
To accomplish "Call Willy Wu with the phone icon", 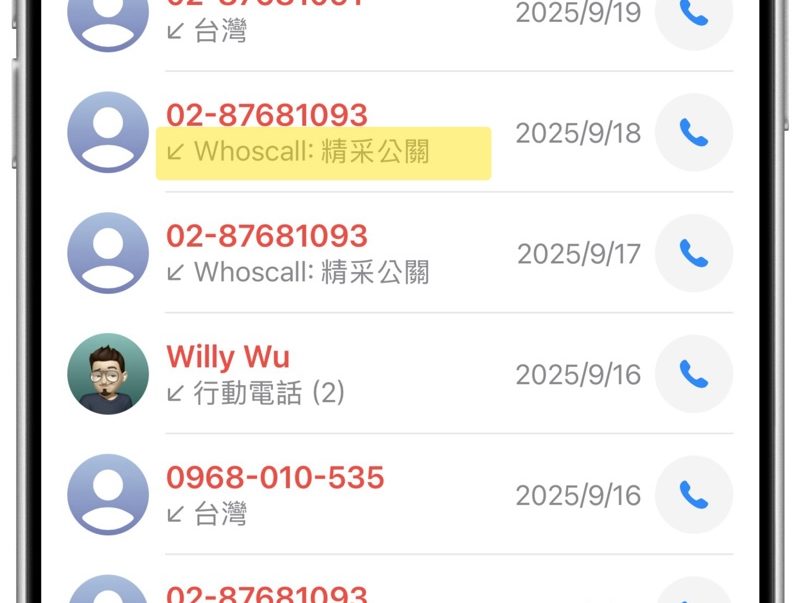I will [x=693, y=374].
